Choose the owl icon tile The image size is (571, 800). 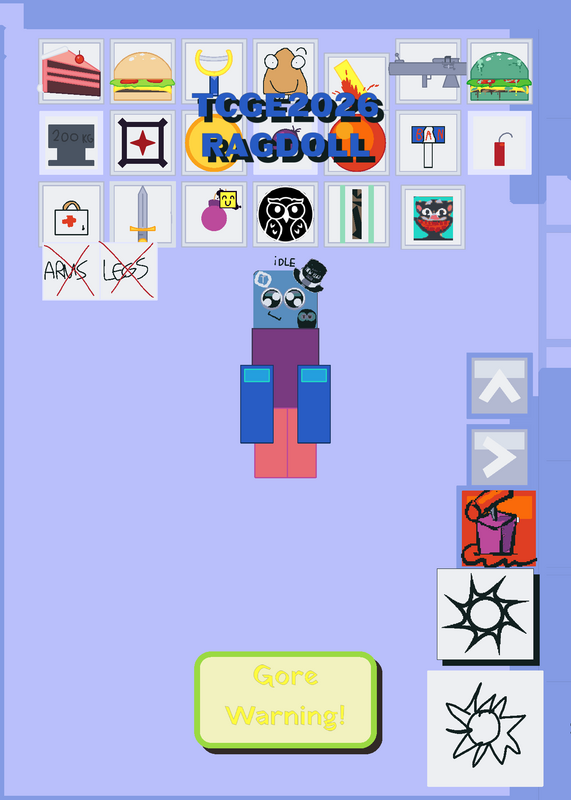(285, 214)
